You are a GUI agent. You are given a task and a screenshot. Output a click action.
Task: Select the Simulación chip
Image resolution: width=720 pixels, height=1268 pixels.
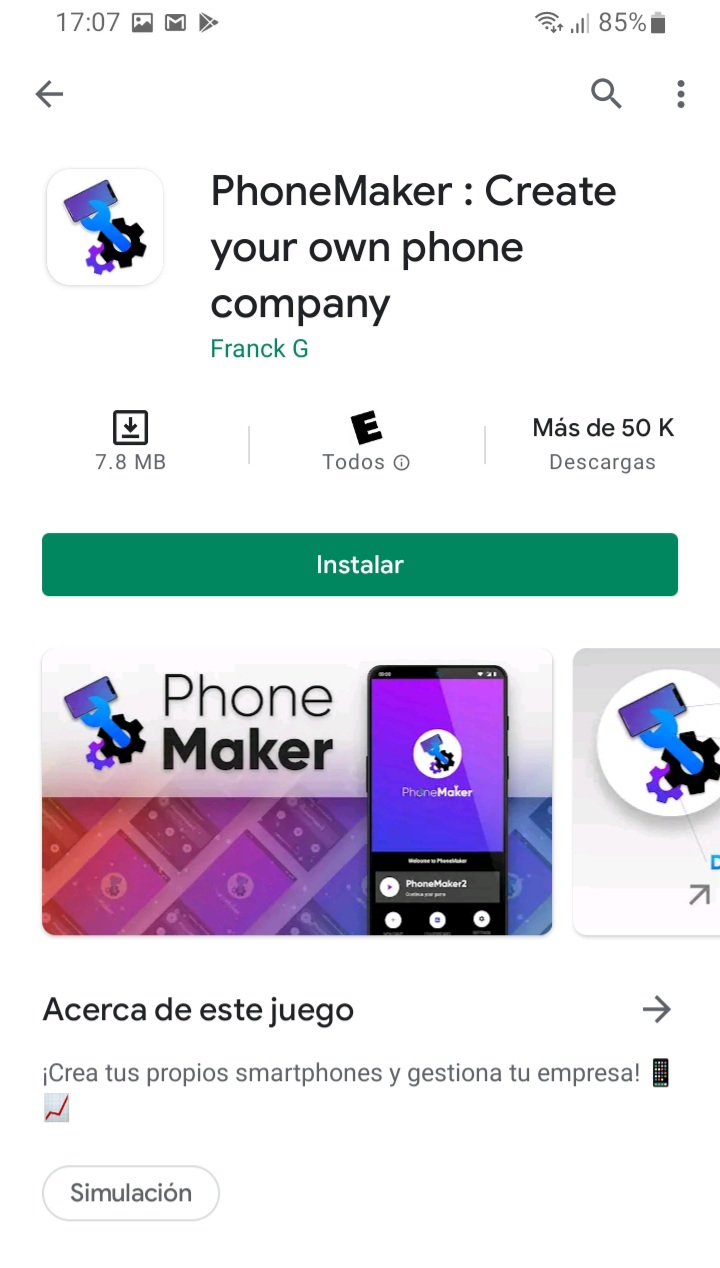pos(131,1193)
